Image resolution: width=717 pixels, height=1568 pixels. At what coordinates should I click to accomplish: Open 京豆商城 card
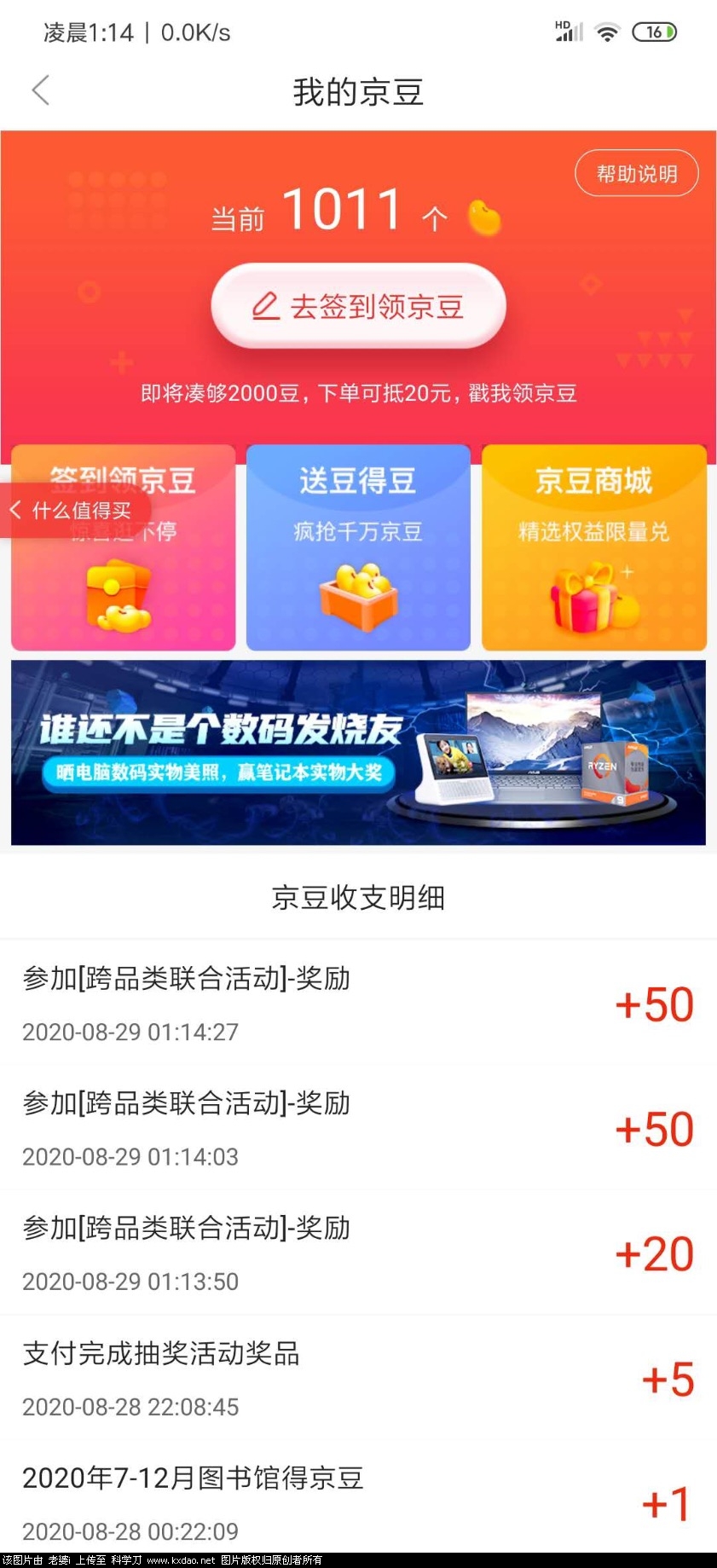click(x=593, y=547)
